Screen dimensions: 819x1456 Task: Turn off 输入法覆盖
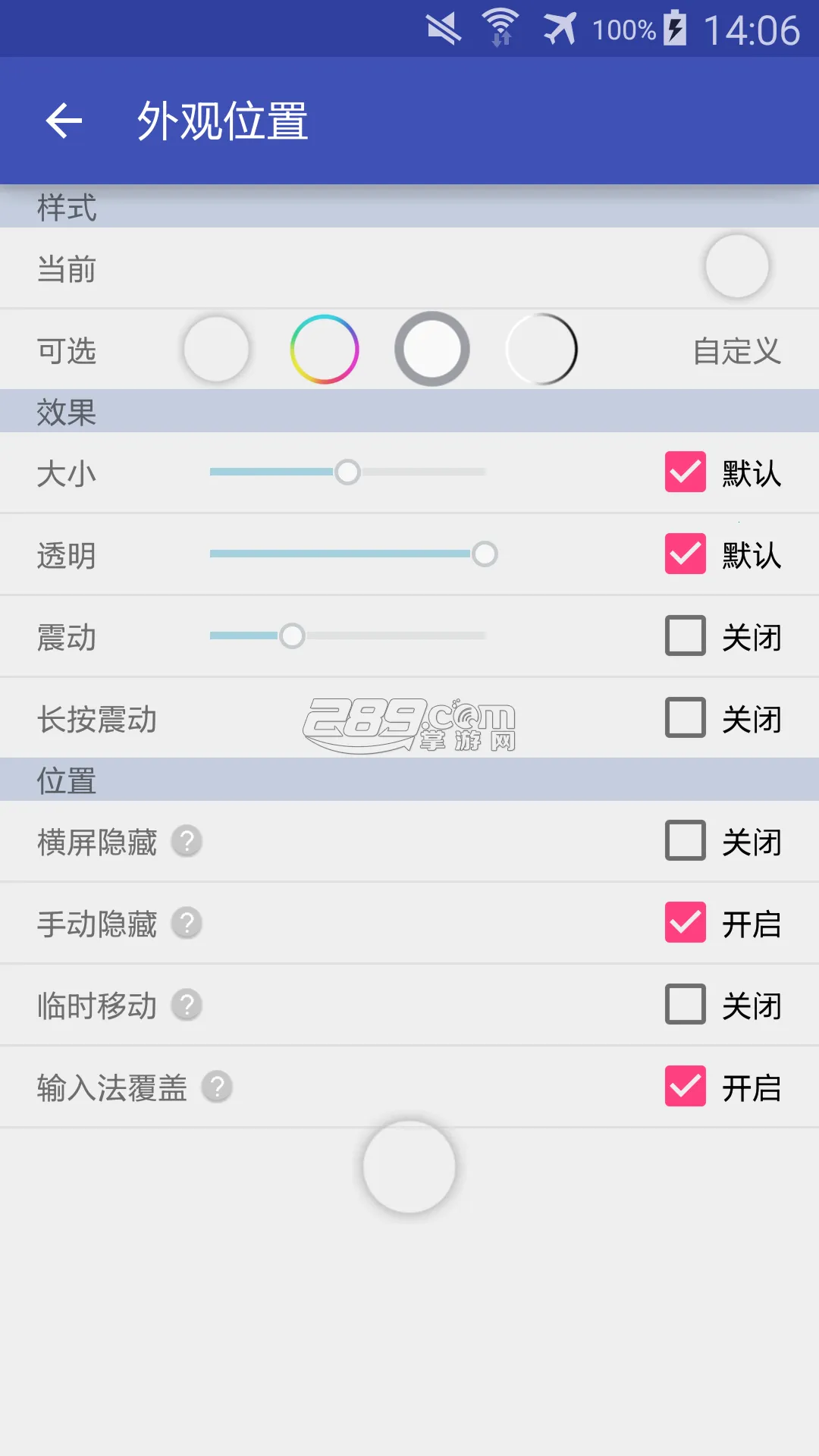[x=686, y=1087]
